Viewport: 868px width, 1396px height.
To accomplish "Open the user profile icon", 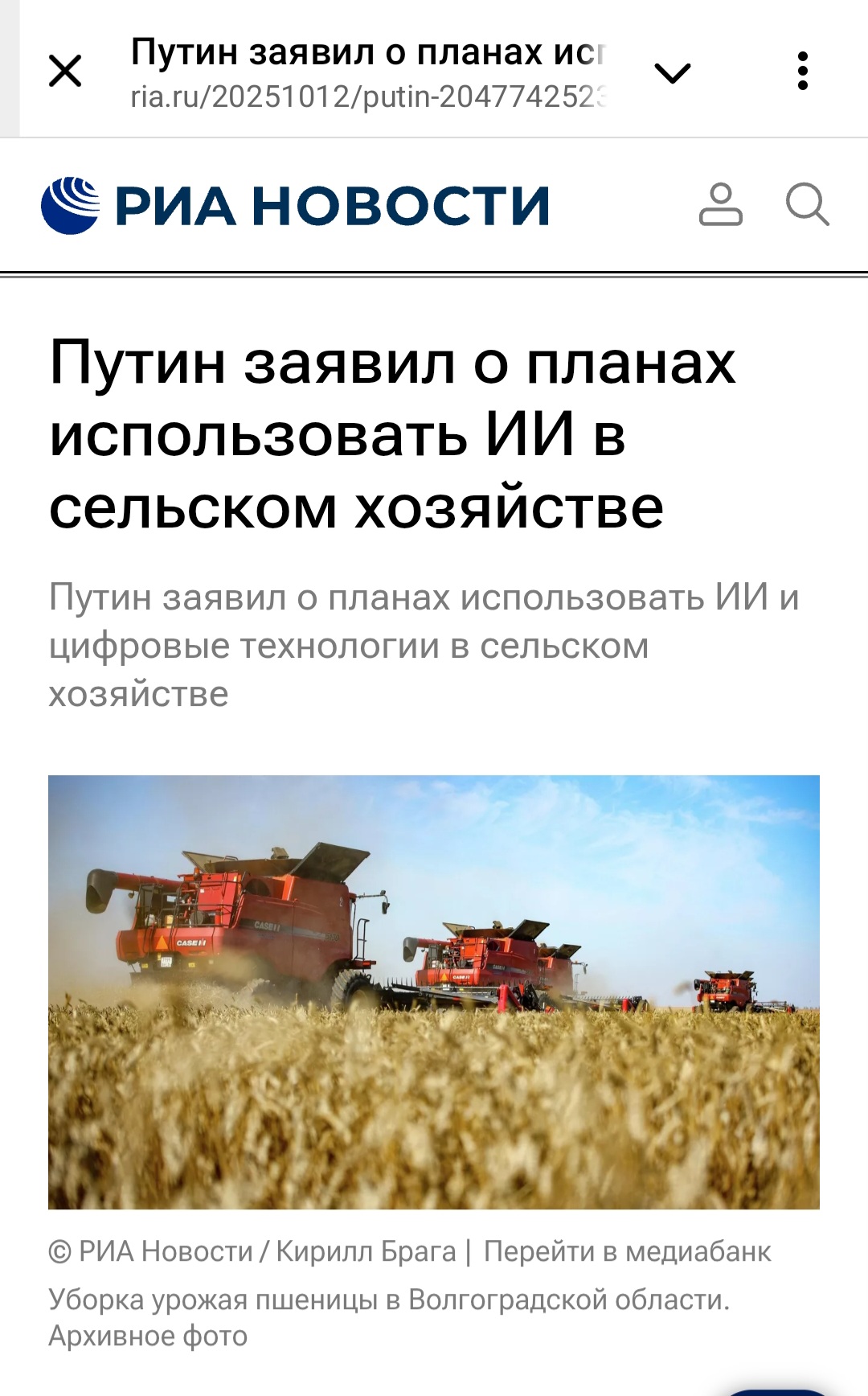I will [x=721, y=205].
